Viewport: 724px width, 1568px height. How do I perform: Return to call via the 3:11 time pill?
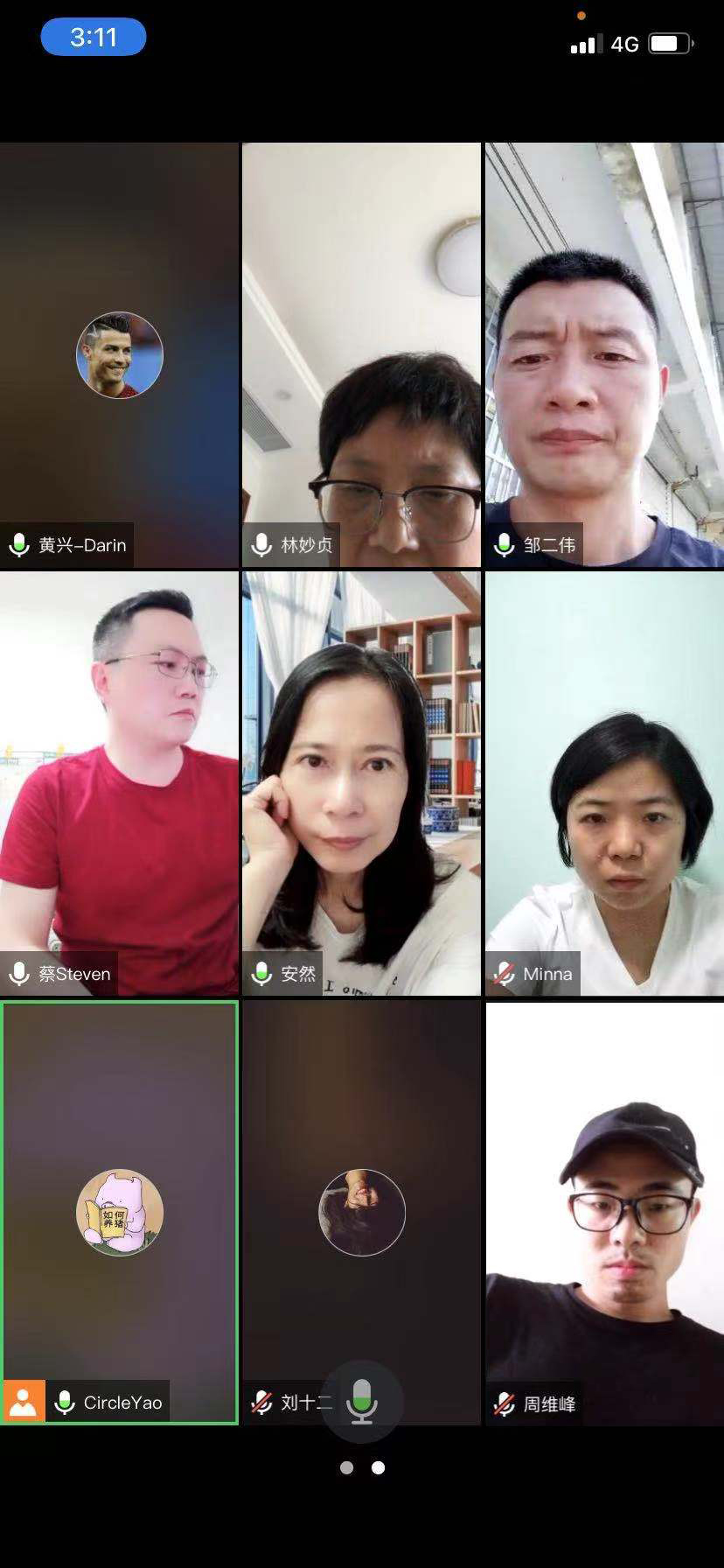94,38
